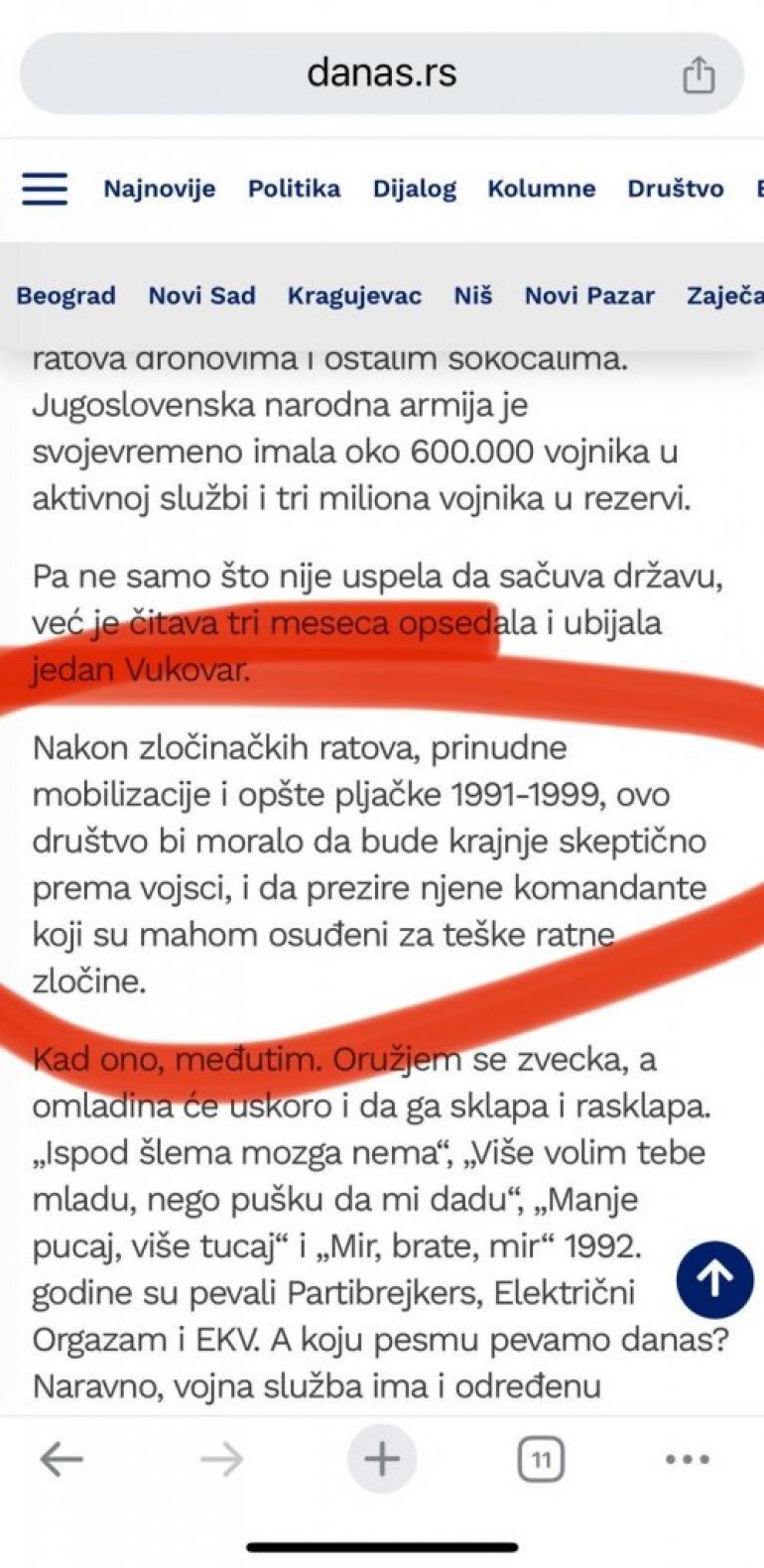Tap the danas.rs address bar
This screenshot has height=1568, width=764.
pos(381,73)
